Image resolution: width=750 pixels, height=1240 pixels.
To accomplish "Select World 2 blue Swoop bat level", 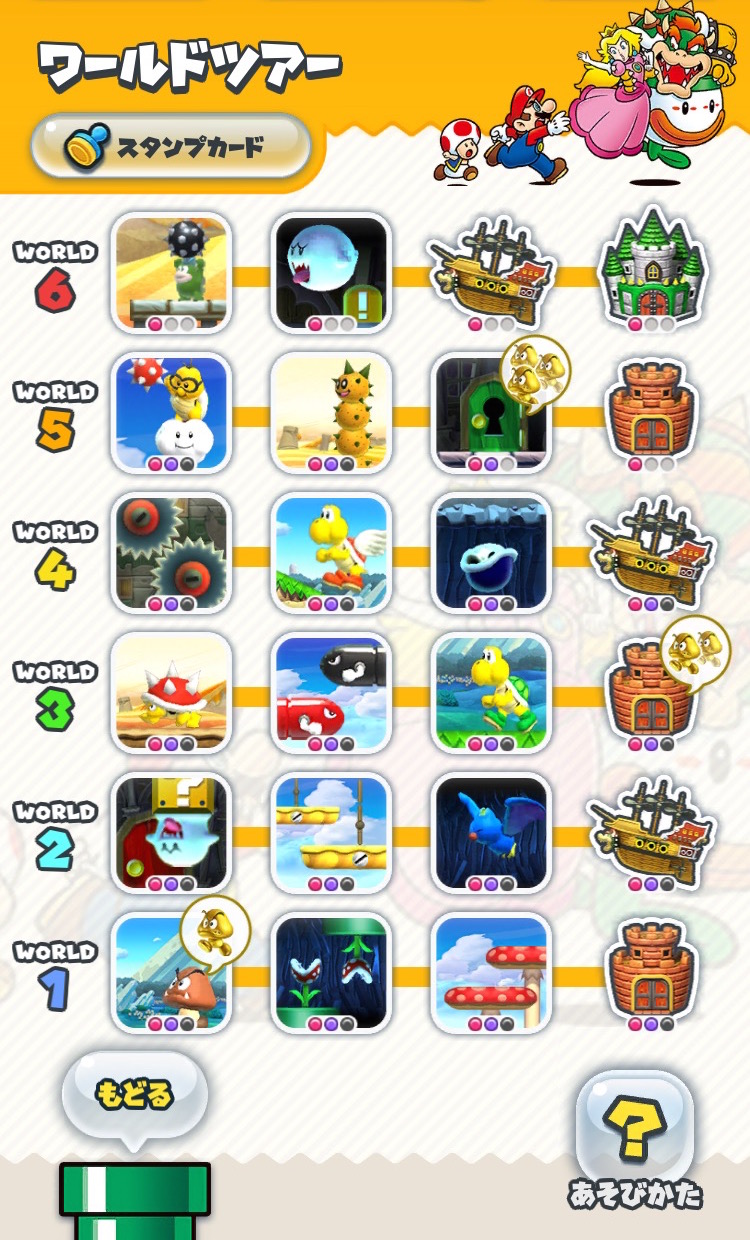I will click(x=491, y=832).
